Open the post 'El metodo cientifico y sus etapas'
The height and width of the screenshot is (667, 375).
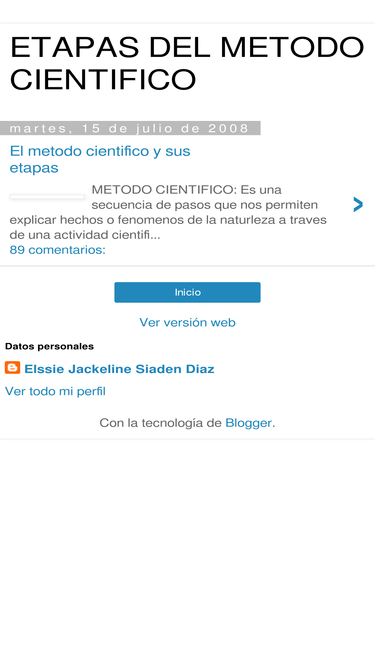100,160
